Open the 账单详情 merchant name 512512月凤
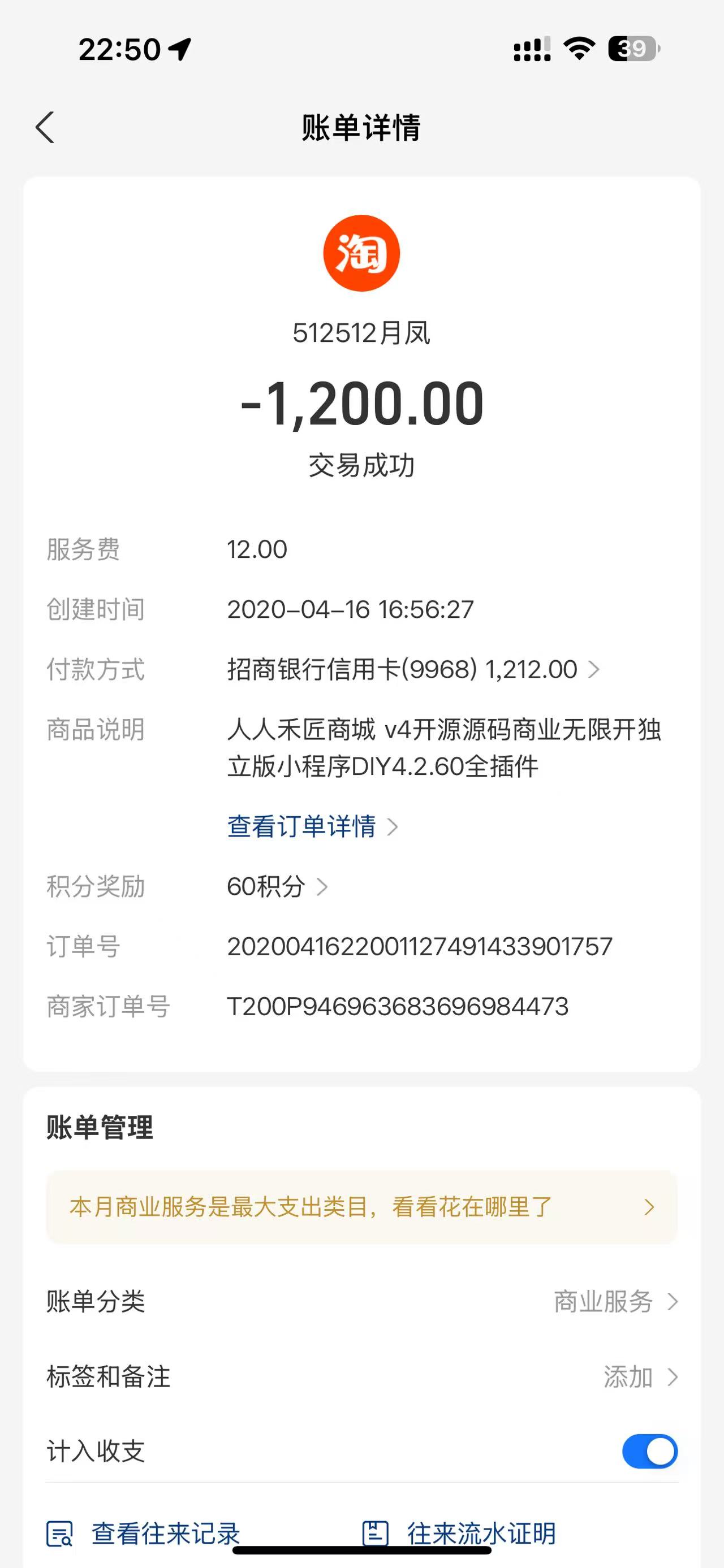The width and height of the screenshot is (724, 1568). point(361,331)
